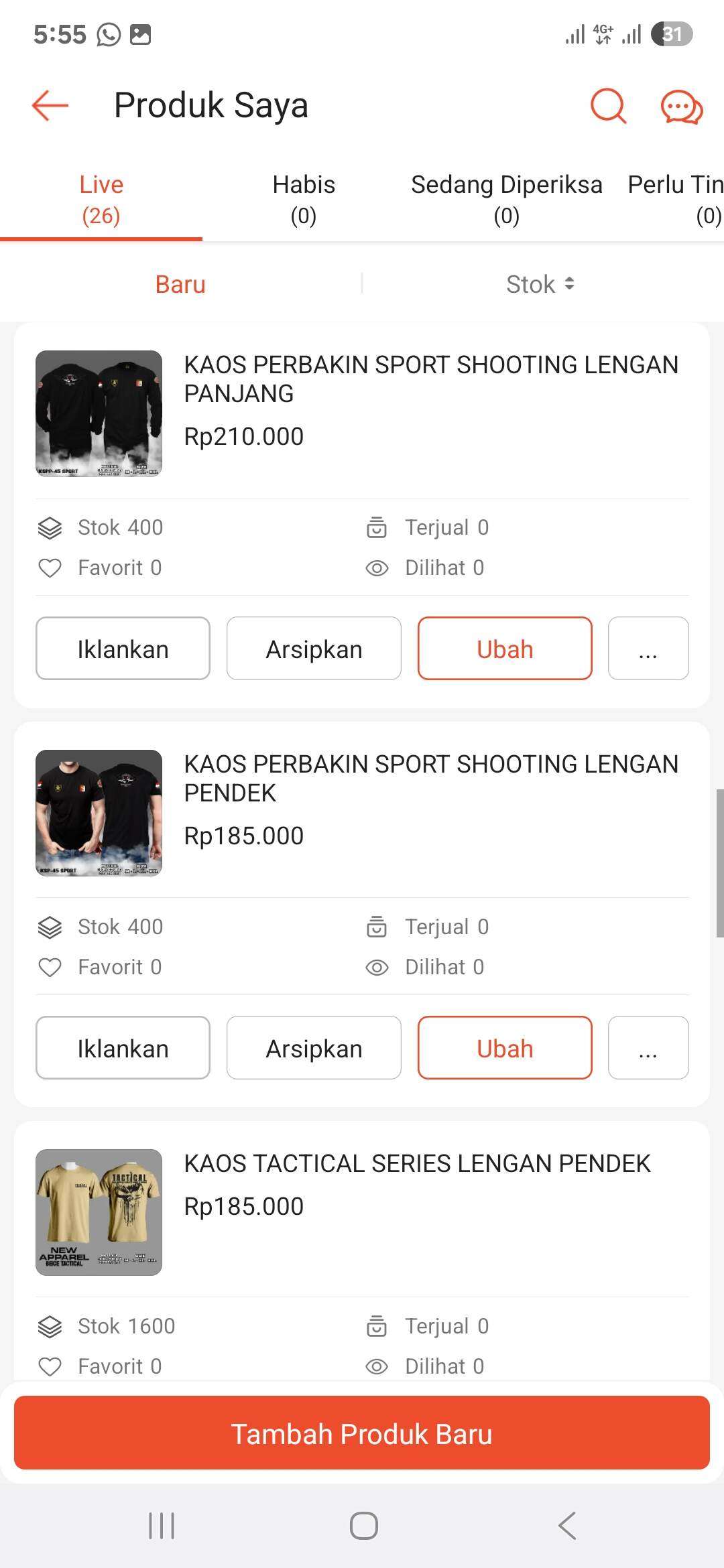Archive the Perbakin Lengan Pendek product

[x=314, y=1048]
